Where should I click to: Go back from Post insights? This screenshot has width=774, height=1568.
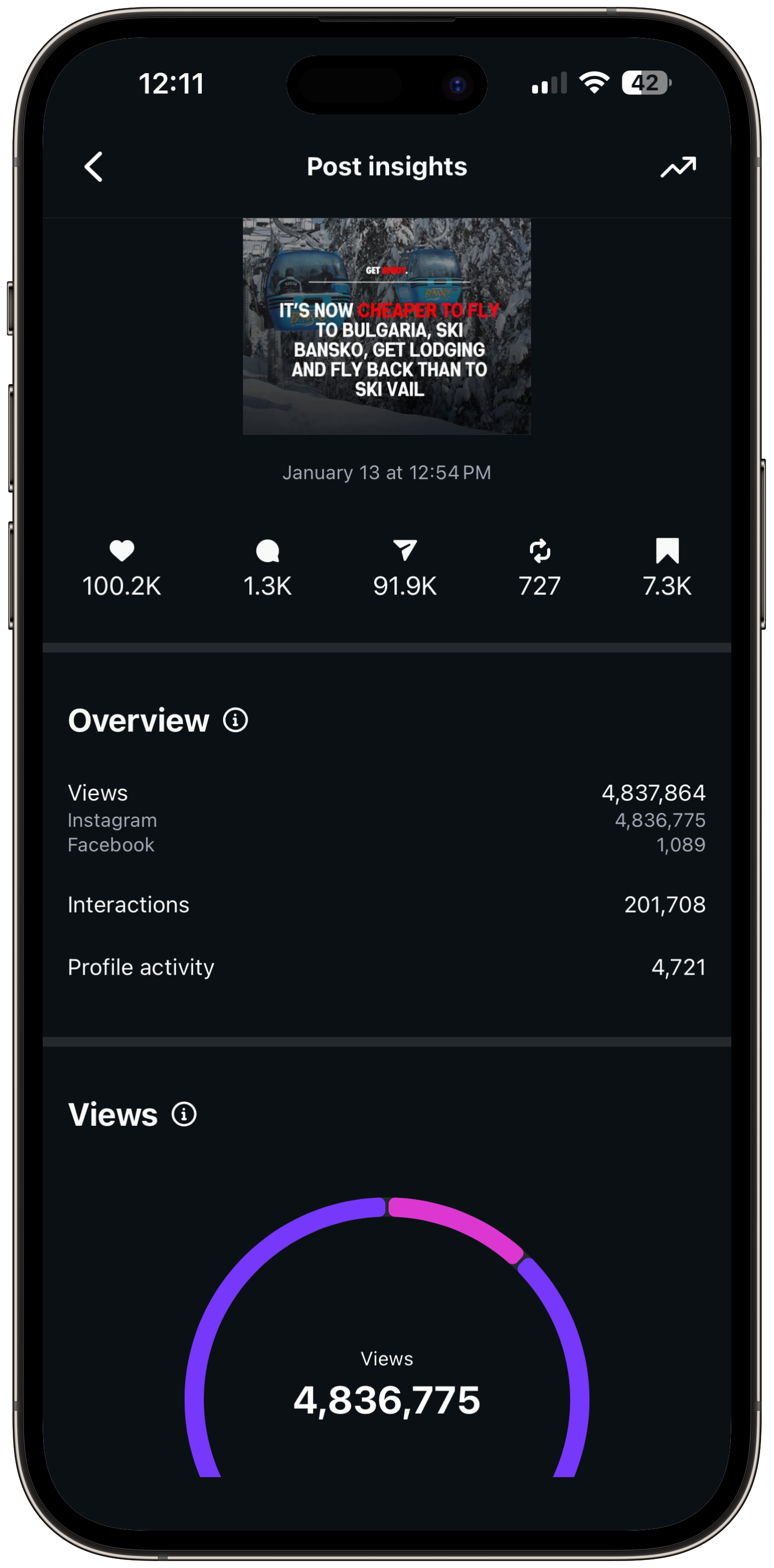pyautogui.click(x=94, y=167)
